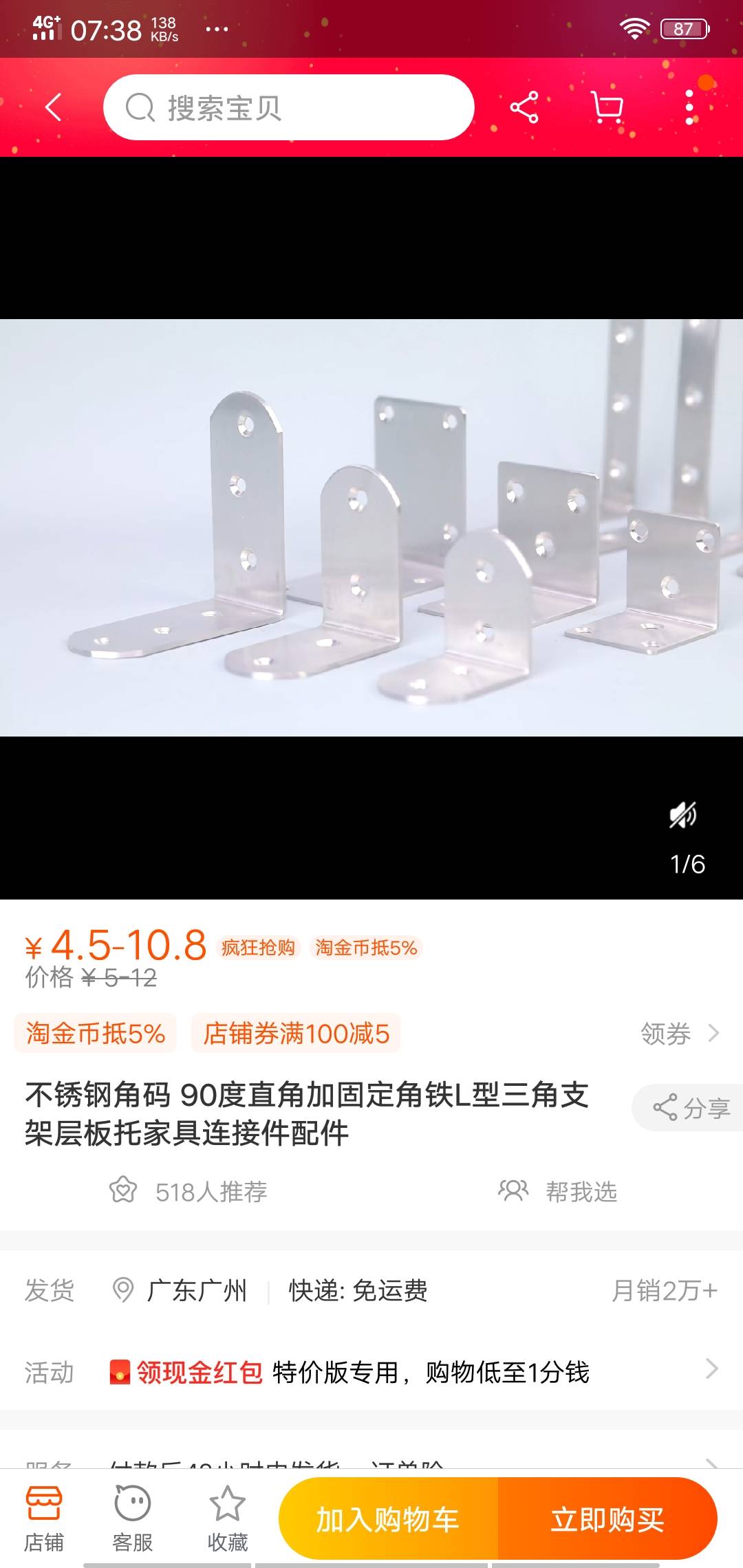Unmute the product video
Viewport: 743px width, 1568px height.
click(683, 815)
